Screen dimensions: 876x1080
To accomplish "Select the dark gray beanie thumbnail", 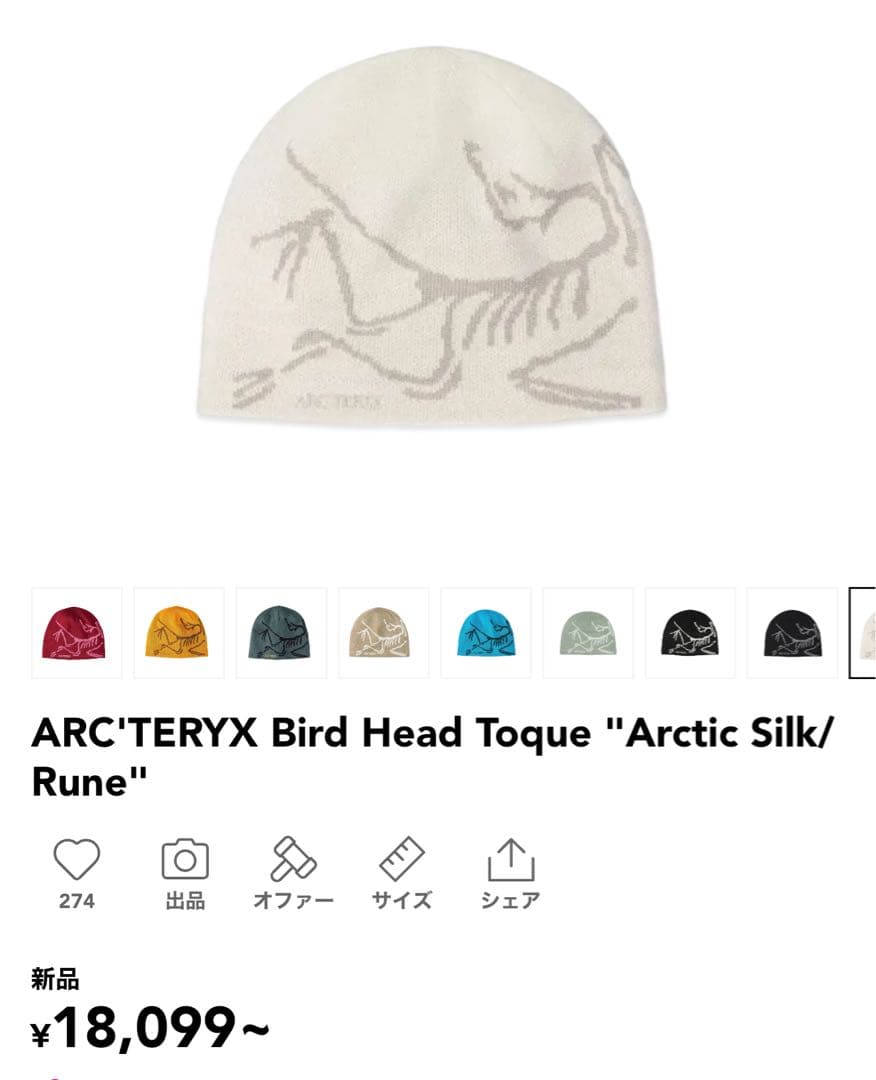I will click(x=794, y=633).
